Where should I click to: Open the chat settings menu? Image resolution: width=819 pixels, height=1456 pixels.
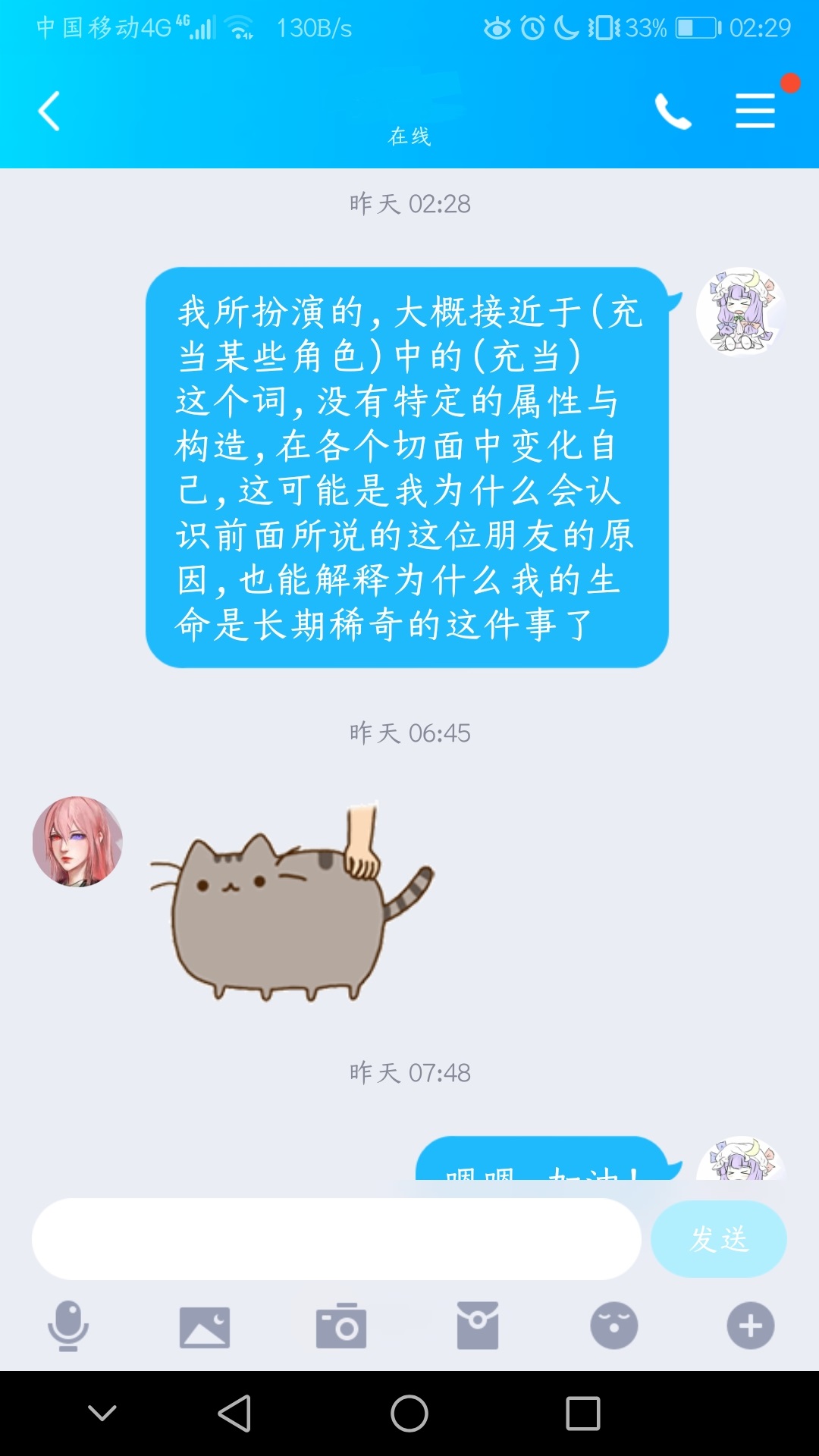pyautogui.click(x=755, y=111)
